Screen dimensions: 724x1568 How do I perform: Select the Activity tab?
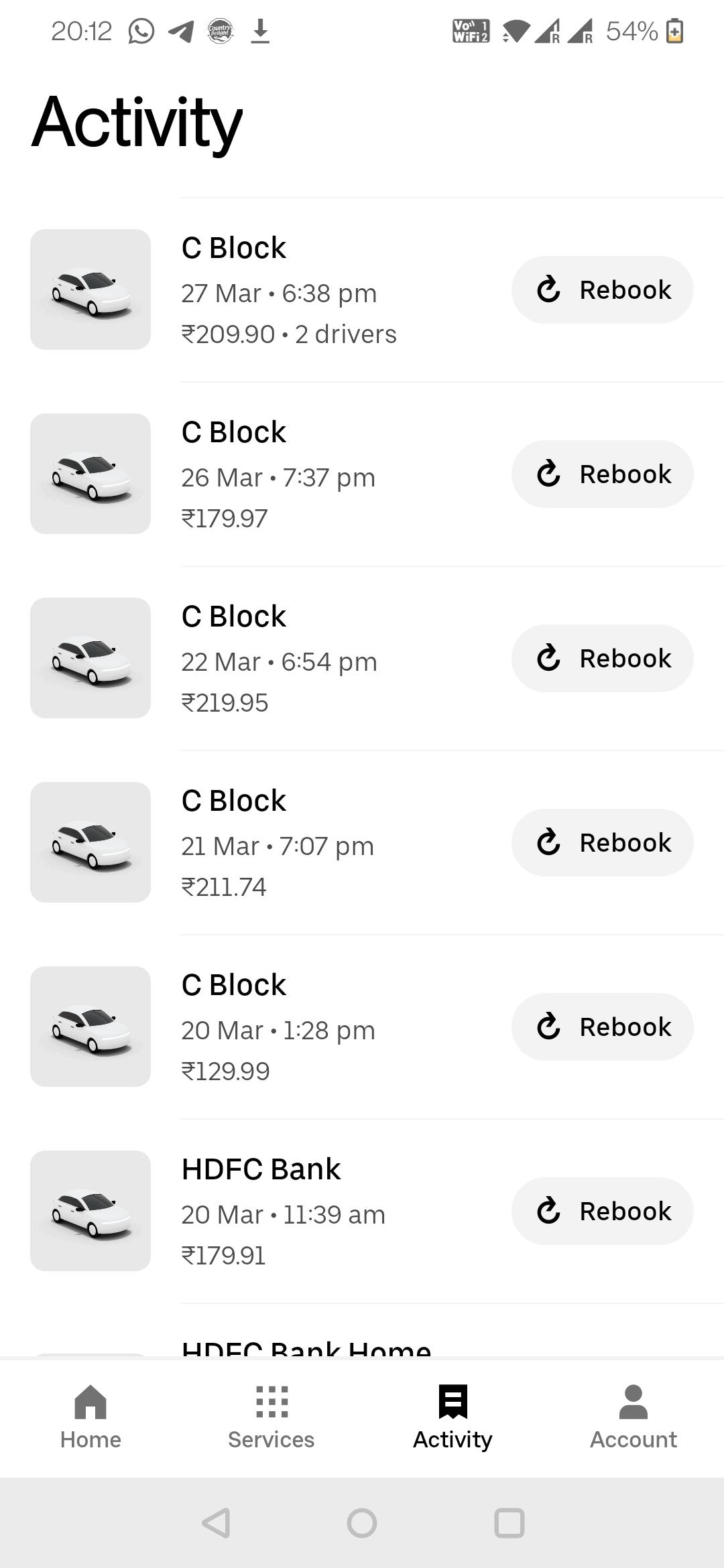(x=452, y=1417)
